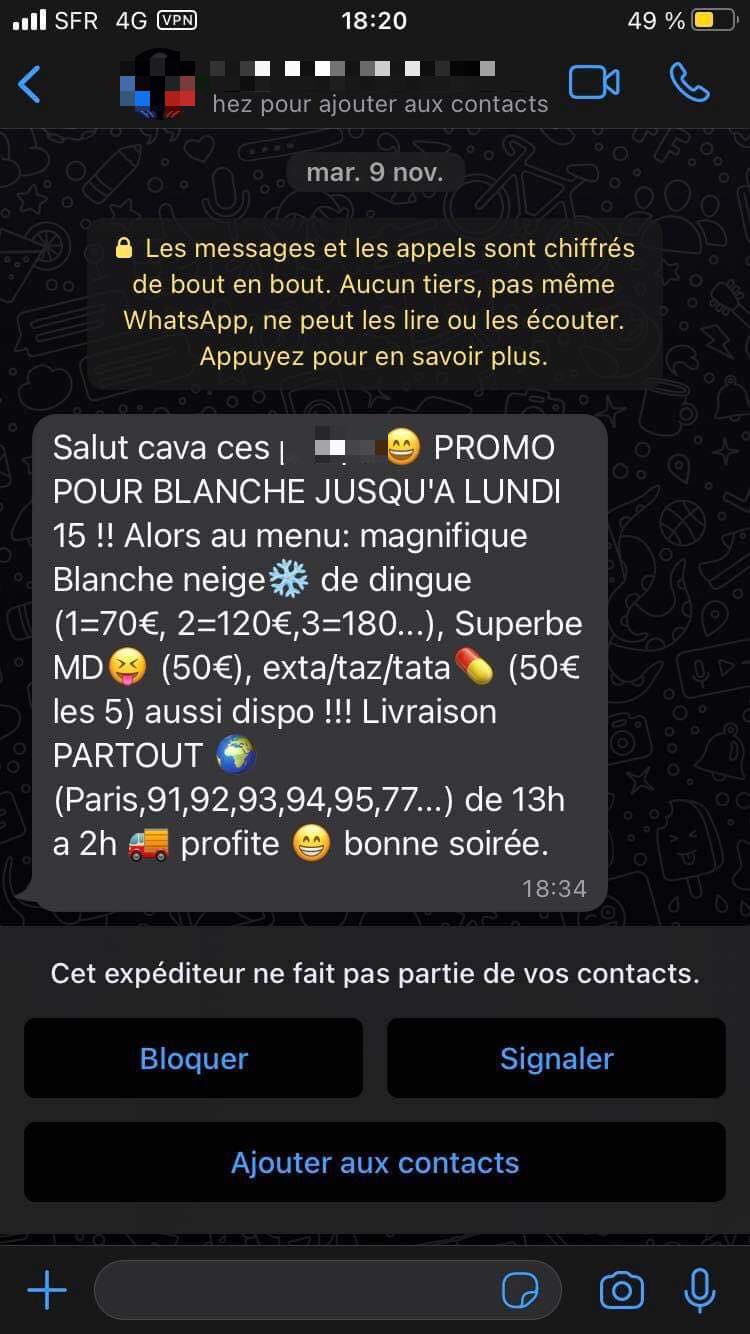
Task: Open the contact info header
Action: 350,85
